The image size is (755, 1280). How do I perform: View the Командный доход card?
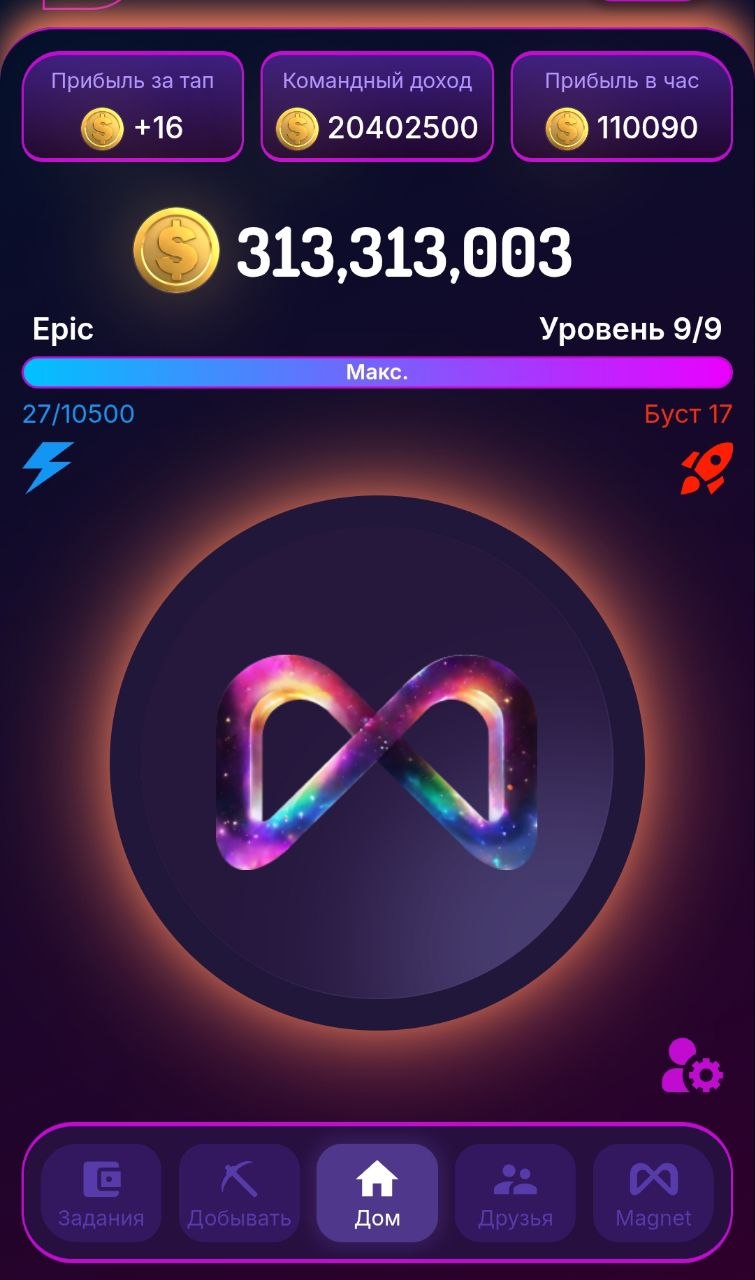(x=377, y=106)
